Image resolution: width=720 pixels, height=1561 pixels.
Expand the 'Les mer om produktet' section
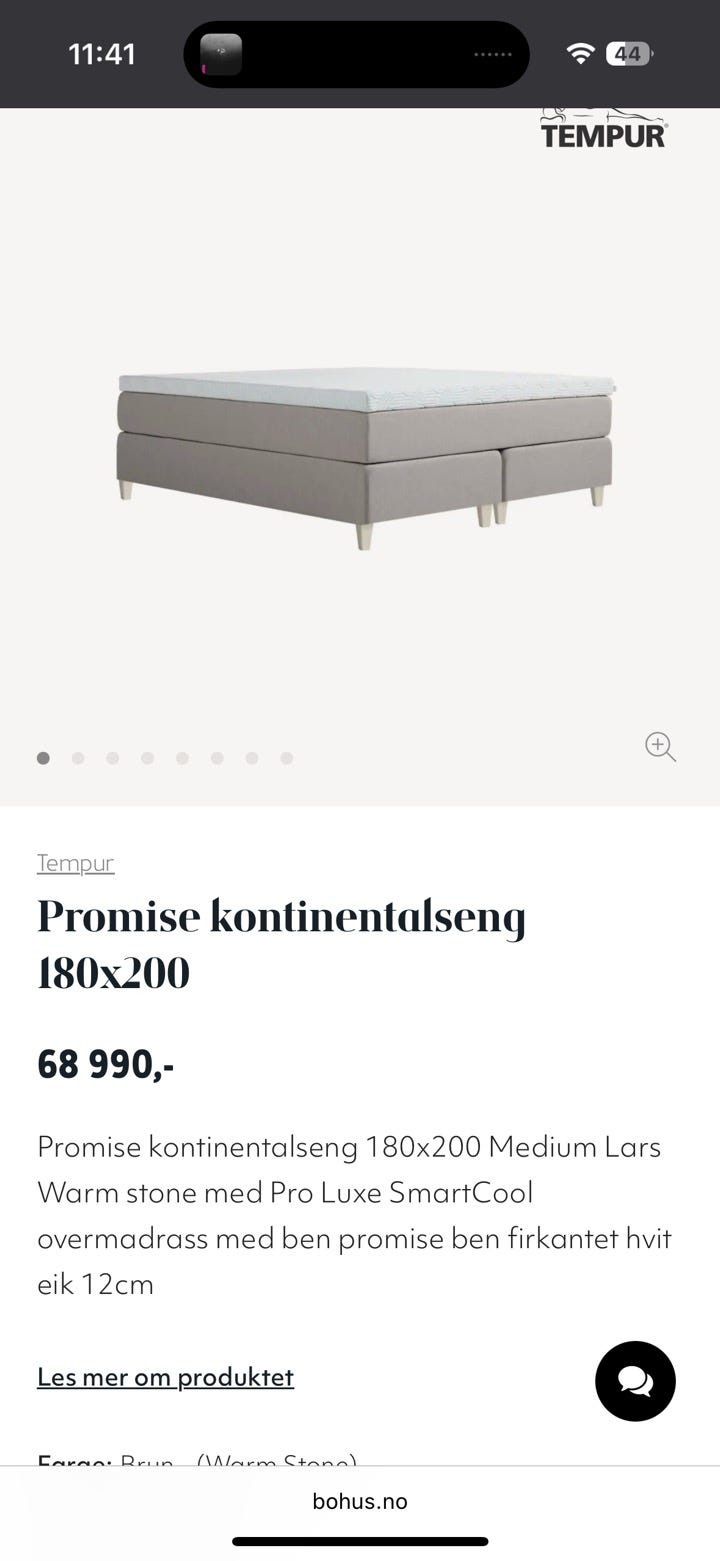click(165, 1377)
